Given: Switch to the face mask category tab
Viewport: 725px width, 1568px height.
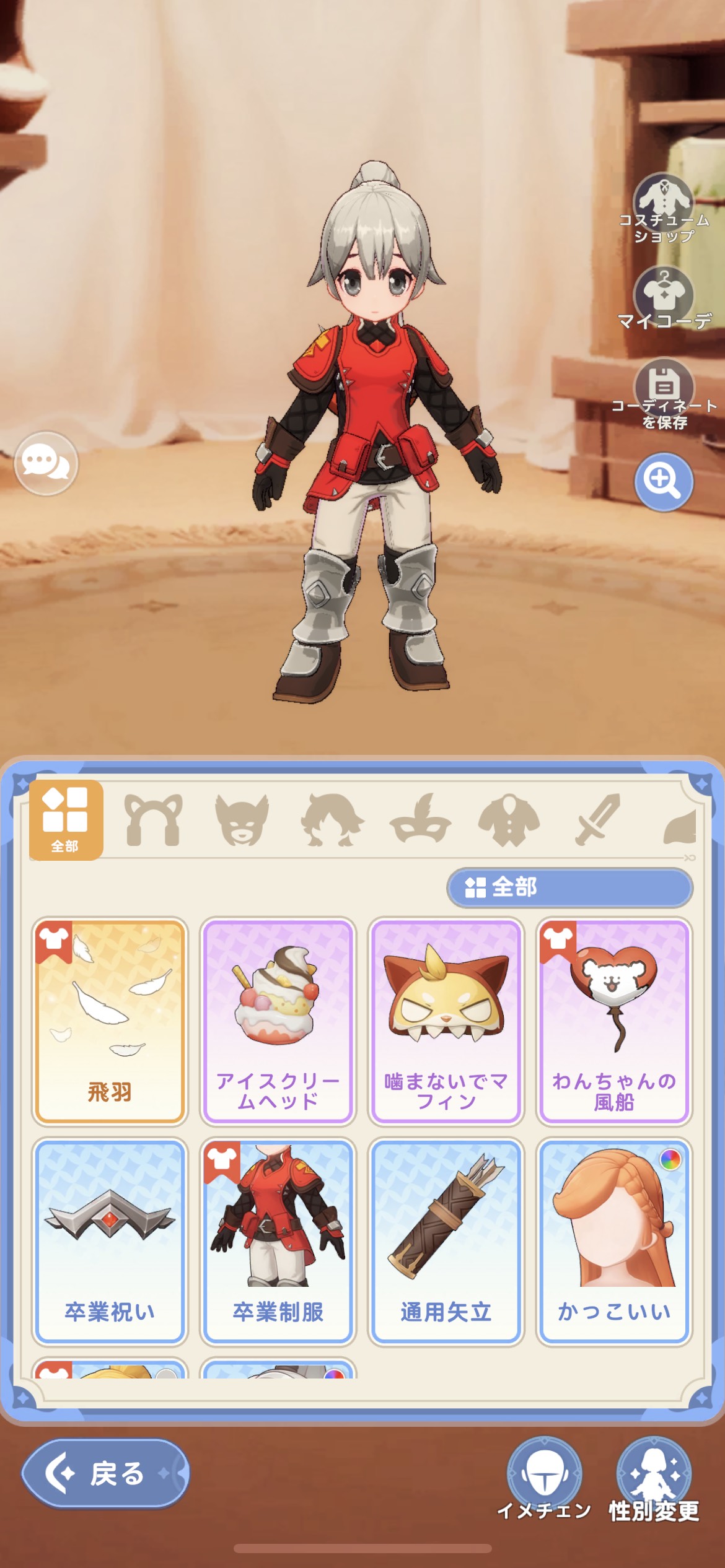Looking at the screenshot, I should pos(242,820).
